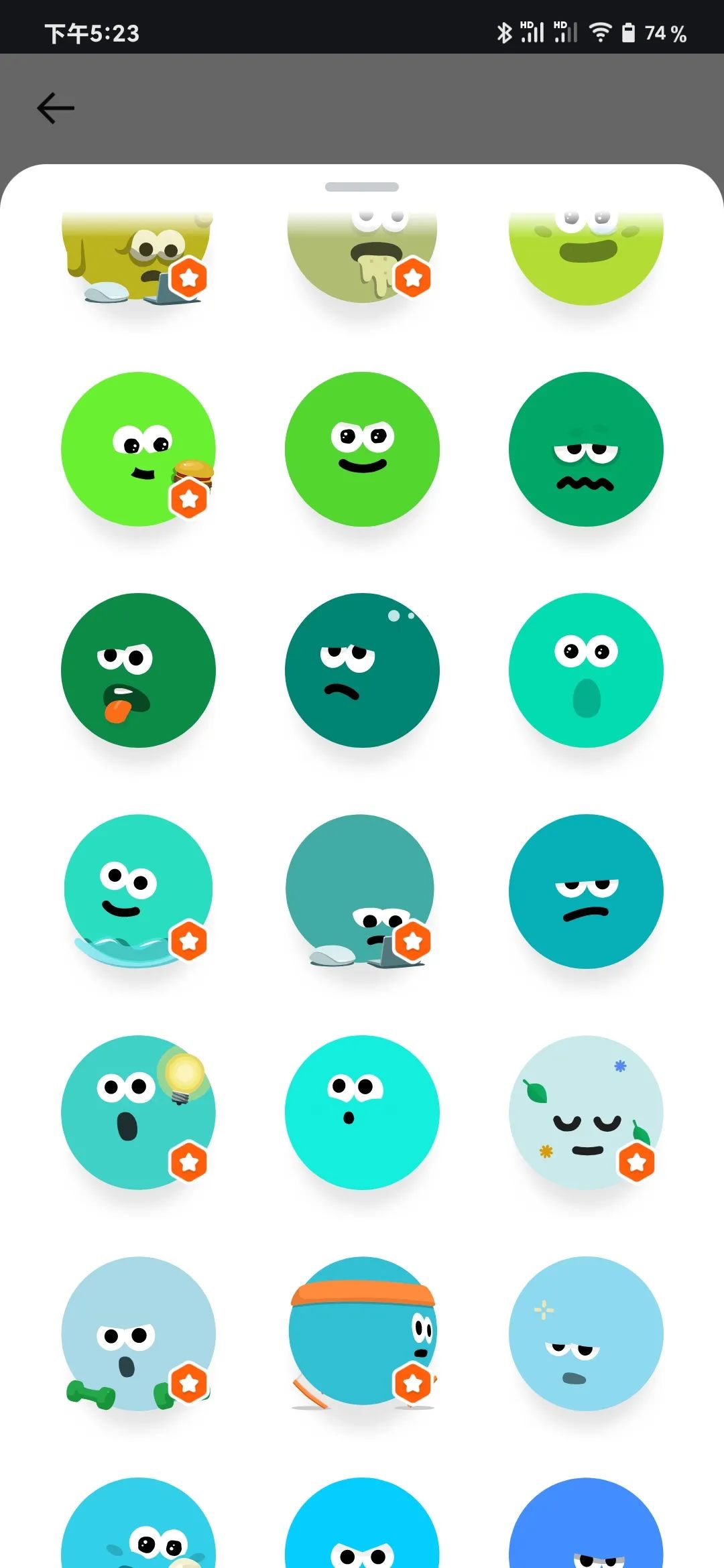Choose the dark teal sad face with bubbles
Screen dimensions: 724x1568
pos(362,670)
